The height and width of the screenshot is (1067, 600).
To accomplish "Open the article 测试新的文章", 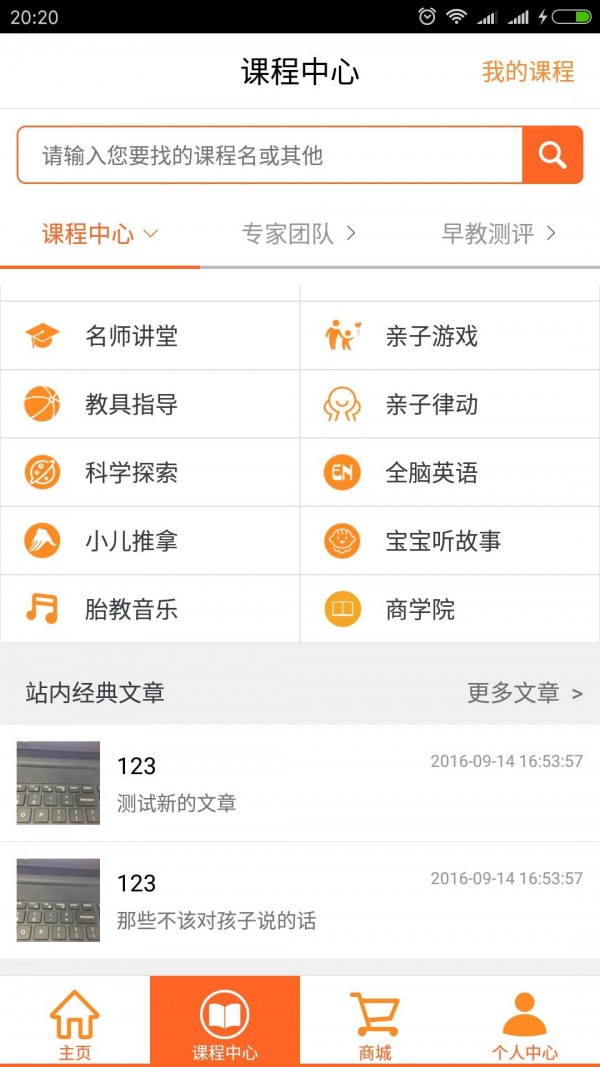I will pos(300,783).
